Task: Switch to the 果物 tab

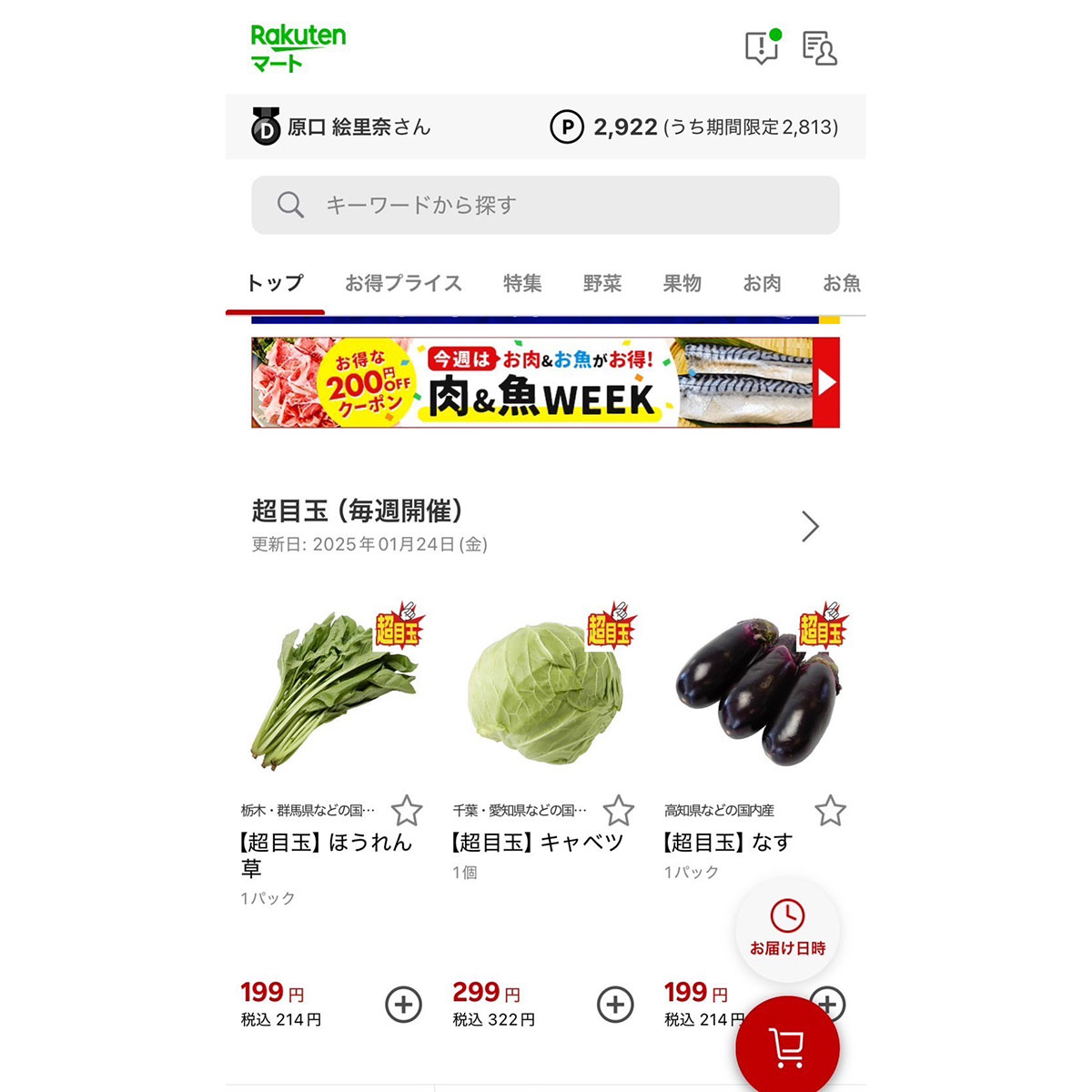Action: point(682,283)
